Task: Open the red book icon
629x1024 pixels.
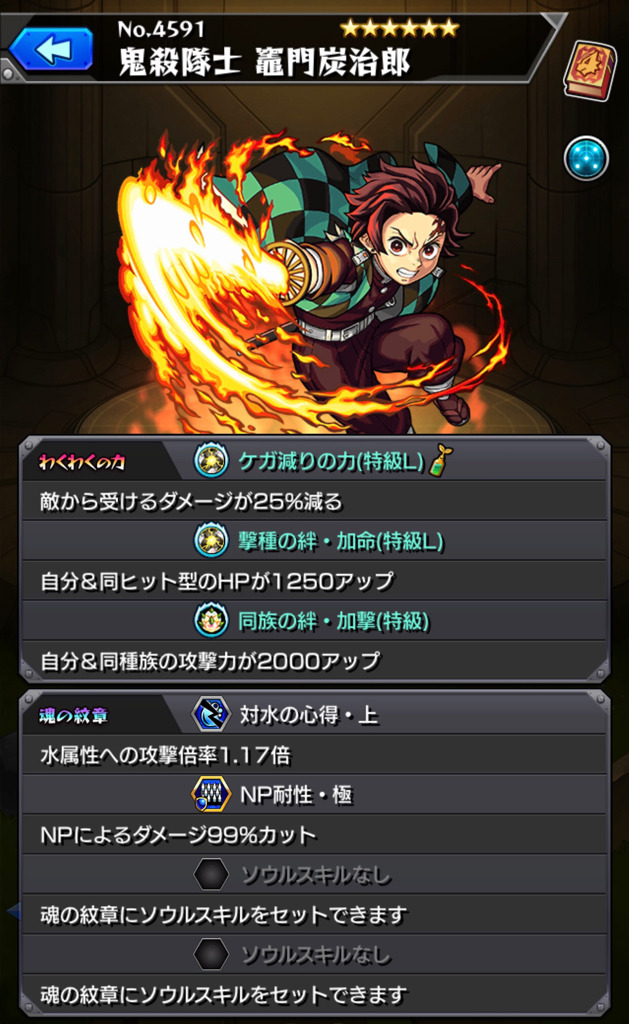Action: [590, 71]
